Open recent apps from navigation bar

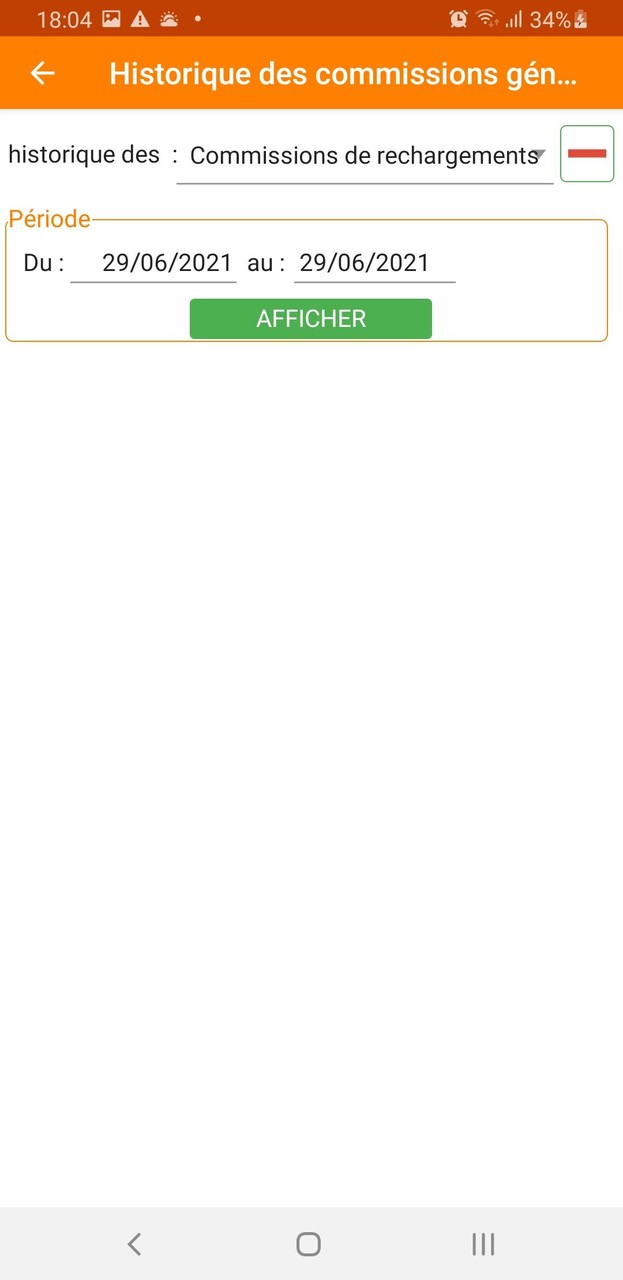click(x=483, y=1244)
